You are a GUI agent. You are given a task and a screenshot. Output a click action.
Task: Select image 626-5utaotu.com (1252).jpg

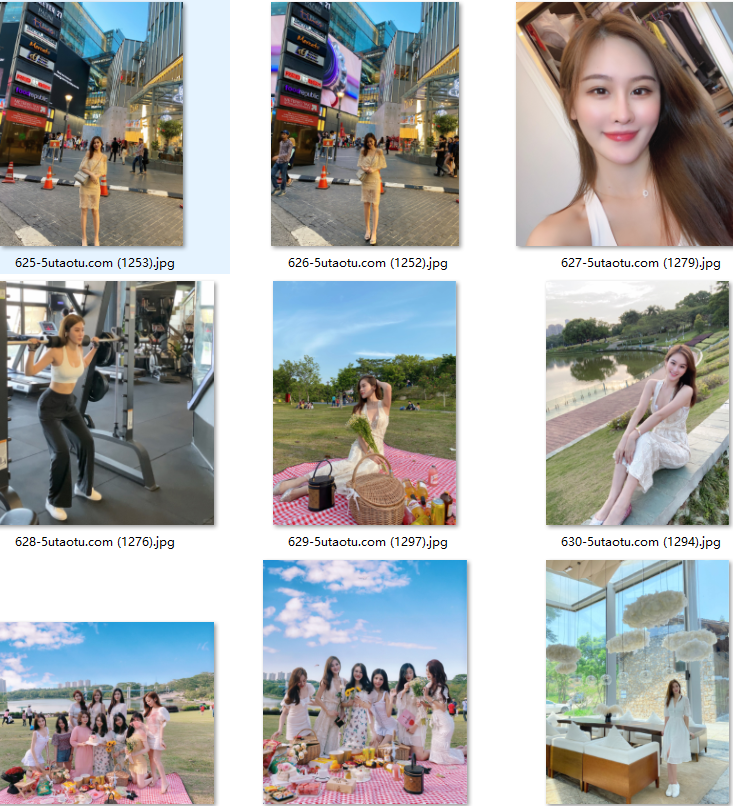tap(365, 124)
